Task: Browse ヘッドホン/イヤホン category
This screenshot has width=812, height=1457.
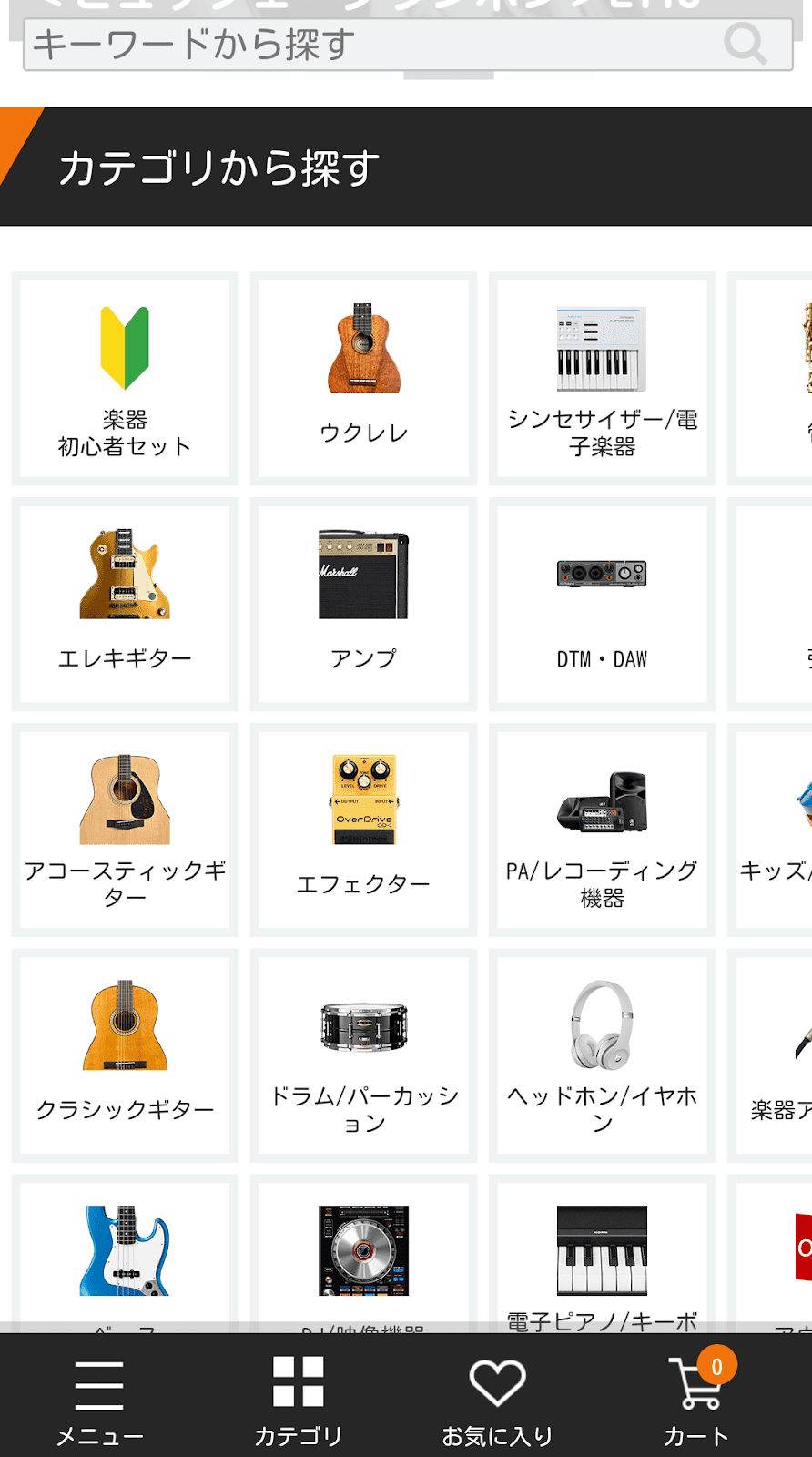Action: (602, 1055)
